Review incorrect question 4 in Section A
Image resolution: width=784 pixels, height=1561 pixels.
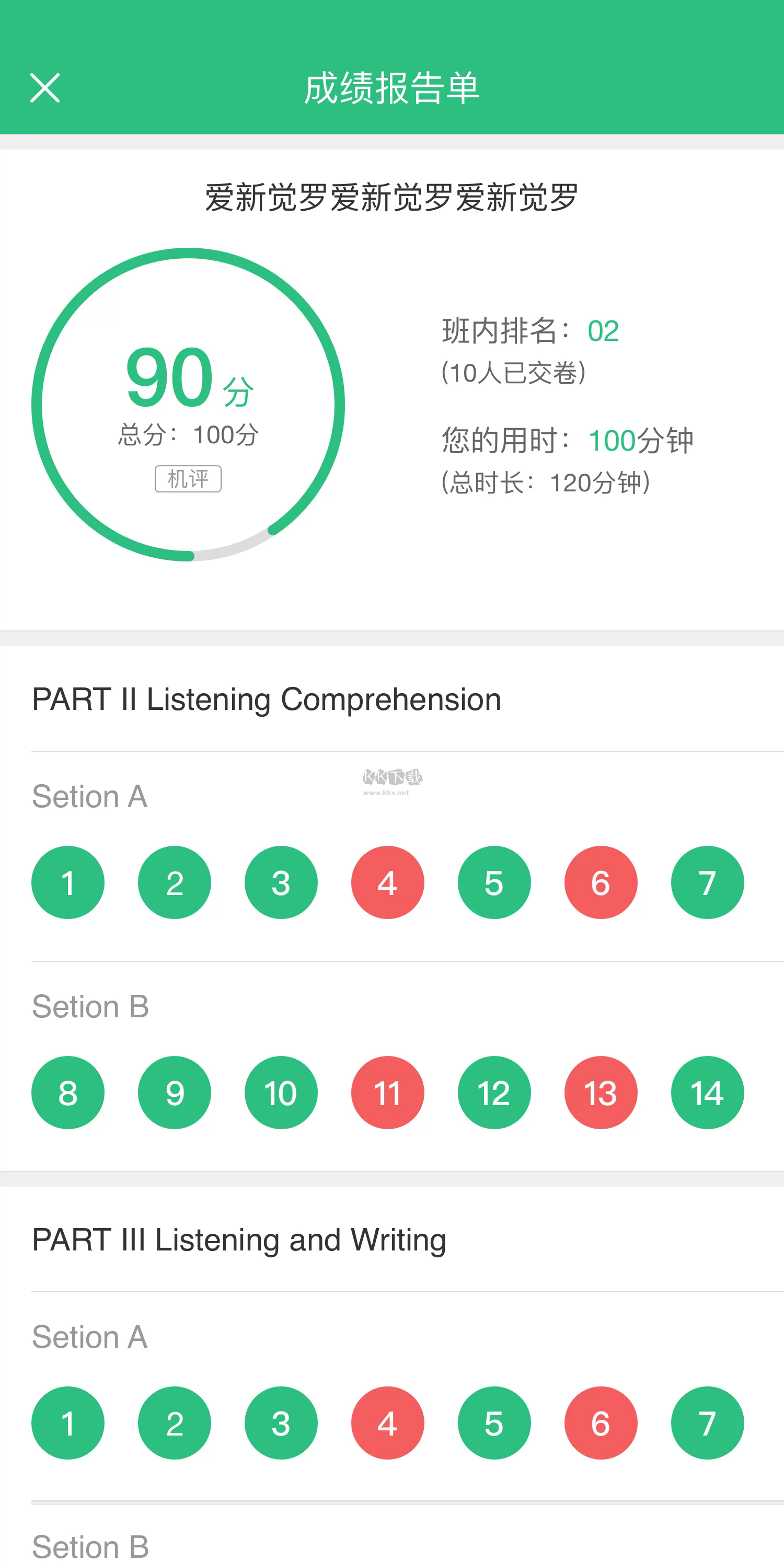point(387,882)
